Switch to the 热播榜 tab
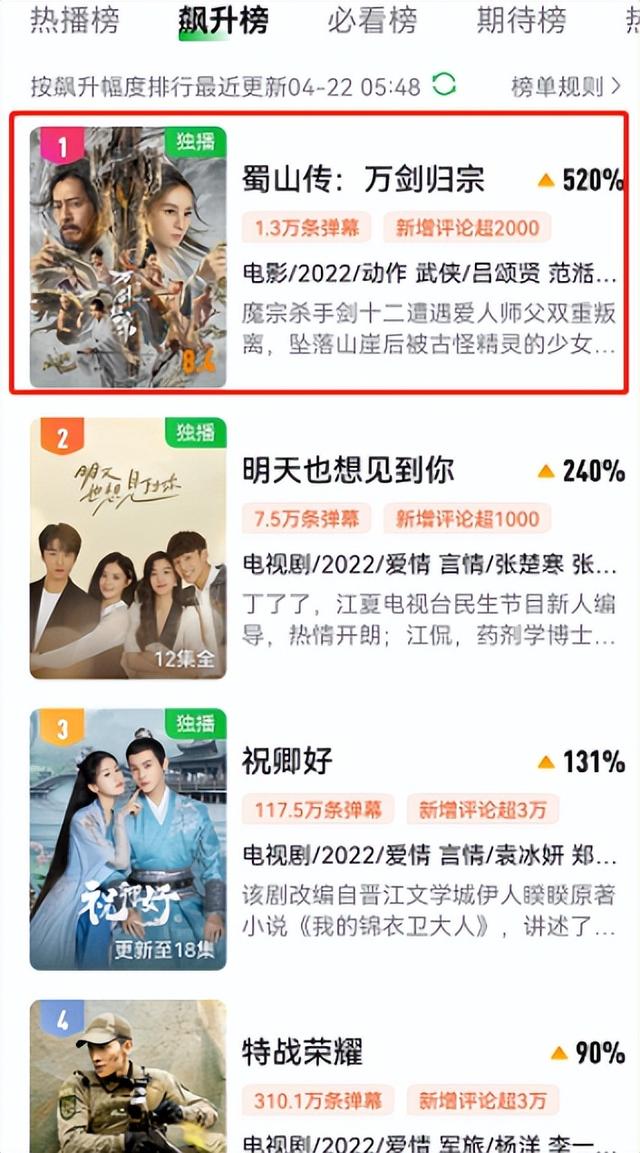 74,21
